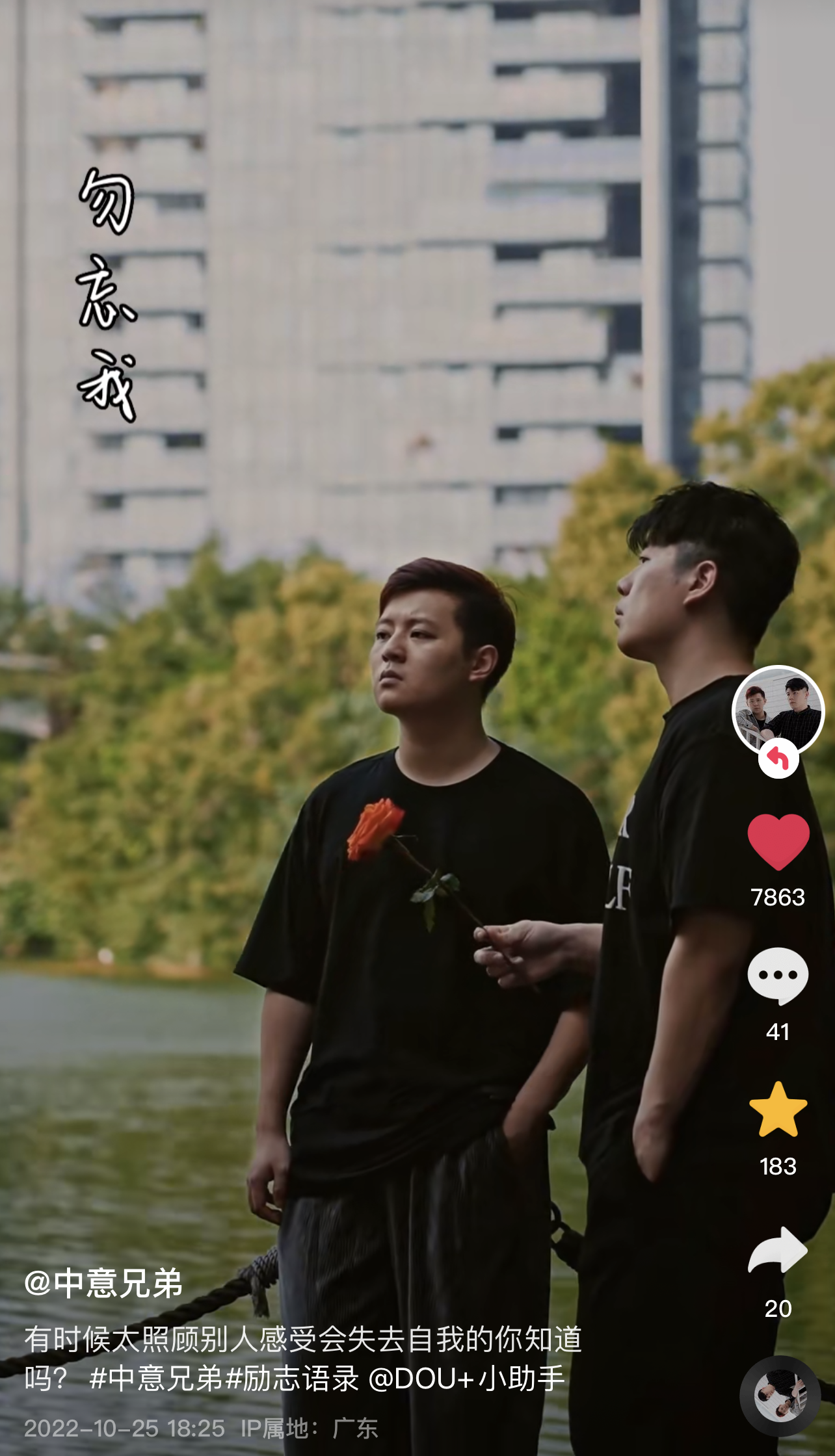Viewport: 835px width, 1456px height.
Task: Open the comments bubble
Action: click(x=778, y=976)
